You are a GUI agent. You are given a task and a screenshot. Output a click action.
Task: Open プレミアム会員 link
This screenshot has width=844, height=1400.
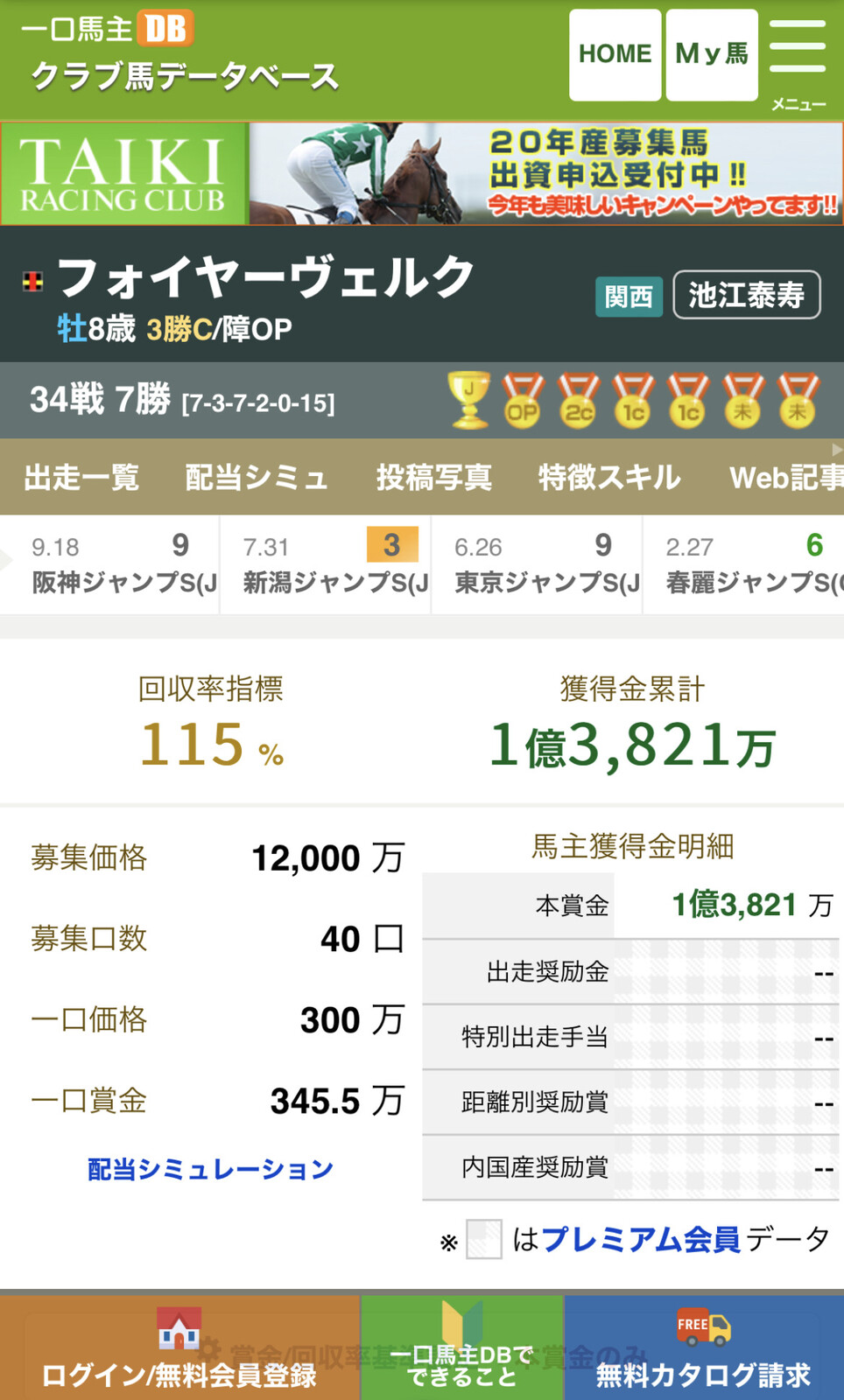click(x=641, y=1239)
